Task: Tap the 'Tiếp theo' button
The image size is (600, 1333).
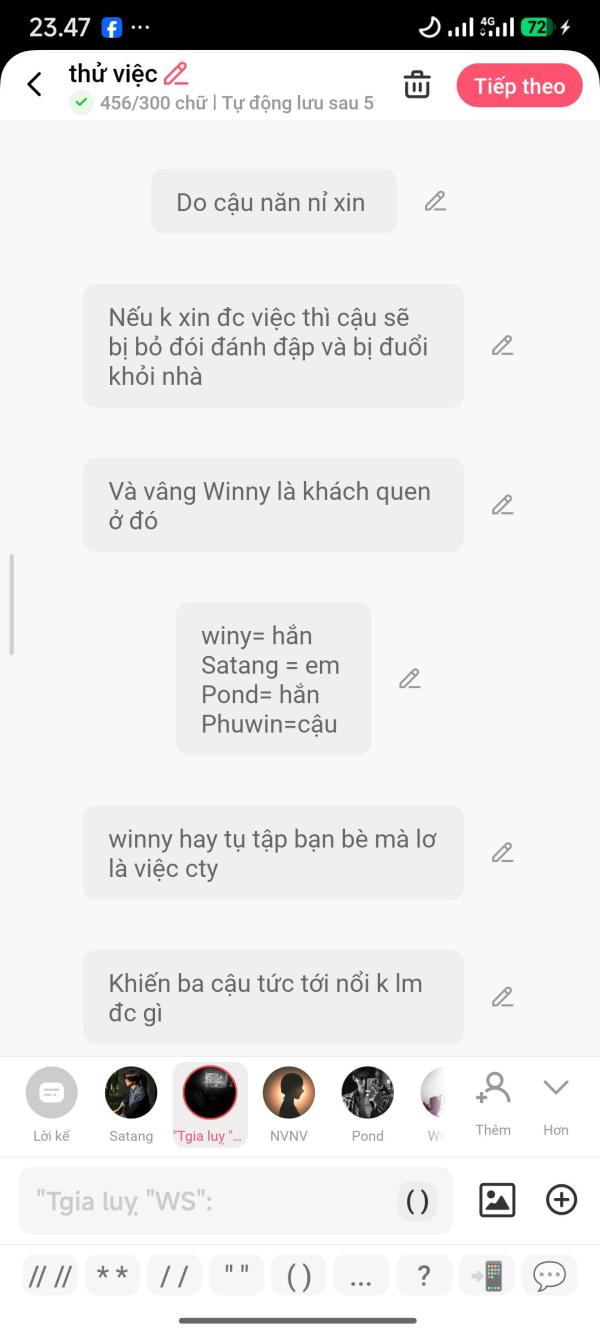Action: click(x=519, y=86)
